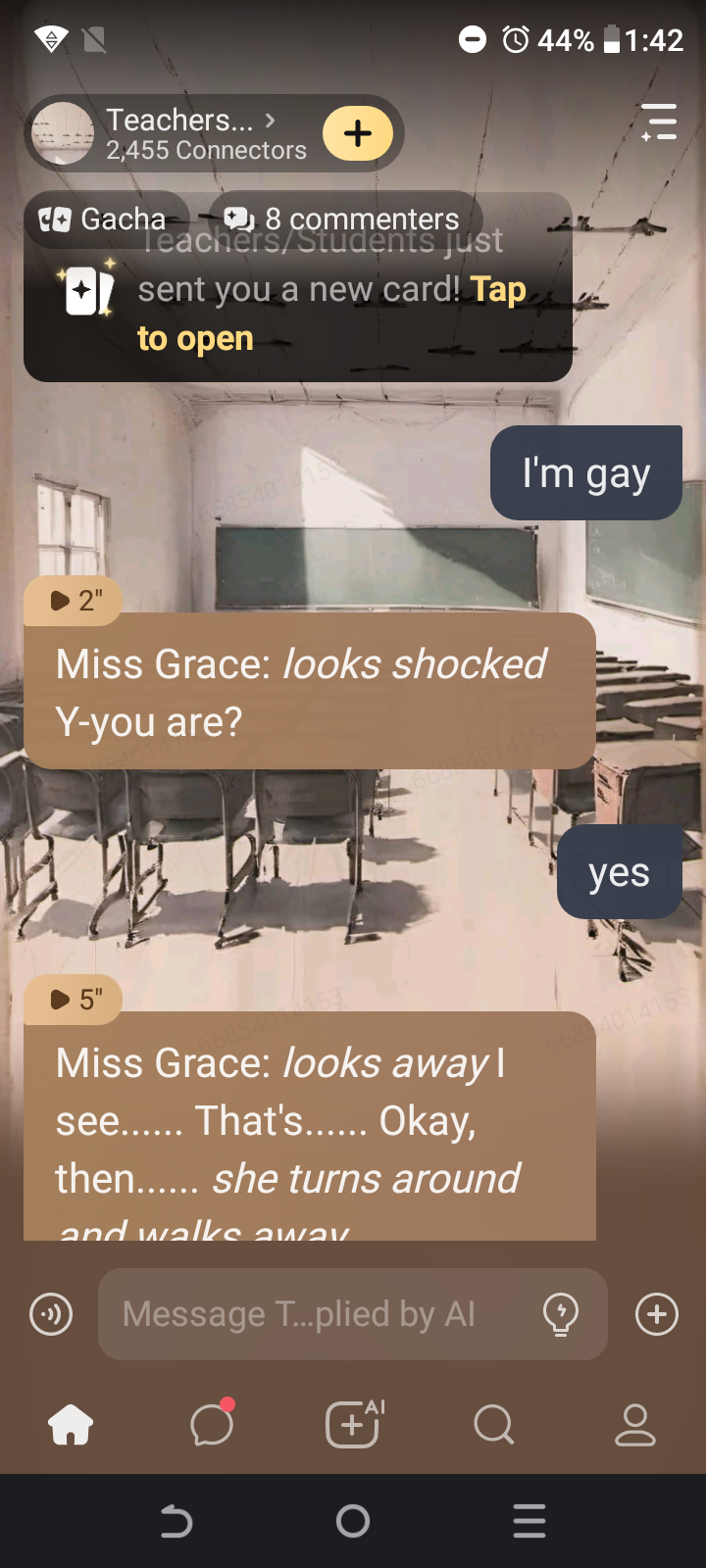Open recent apps from navigation bar
Screen dimensions: 706x1568
[529, 1521]
